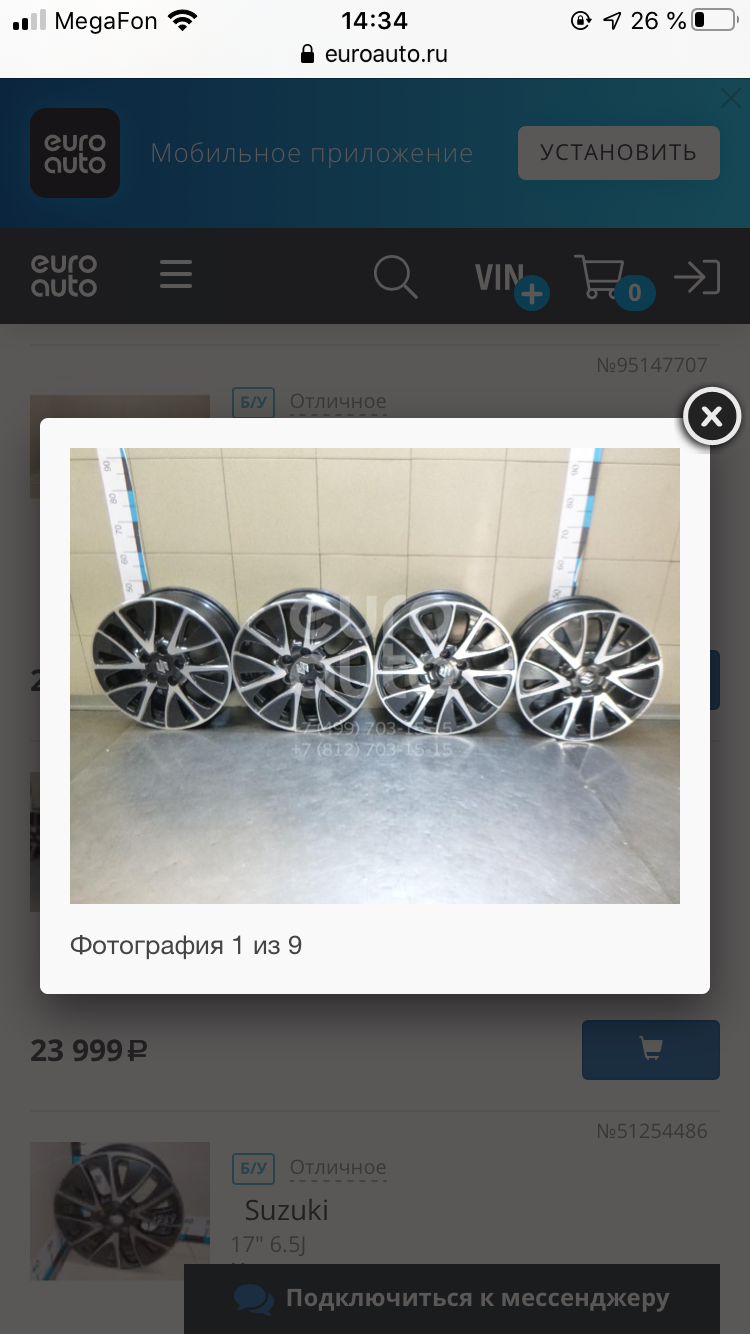Dismiss the mobile app banner
This screenshot has height=1334, width=750.
[x=732, y=98]
